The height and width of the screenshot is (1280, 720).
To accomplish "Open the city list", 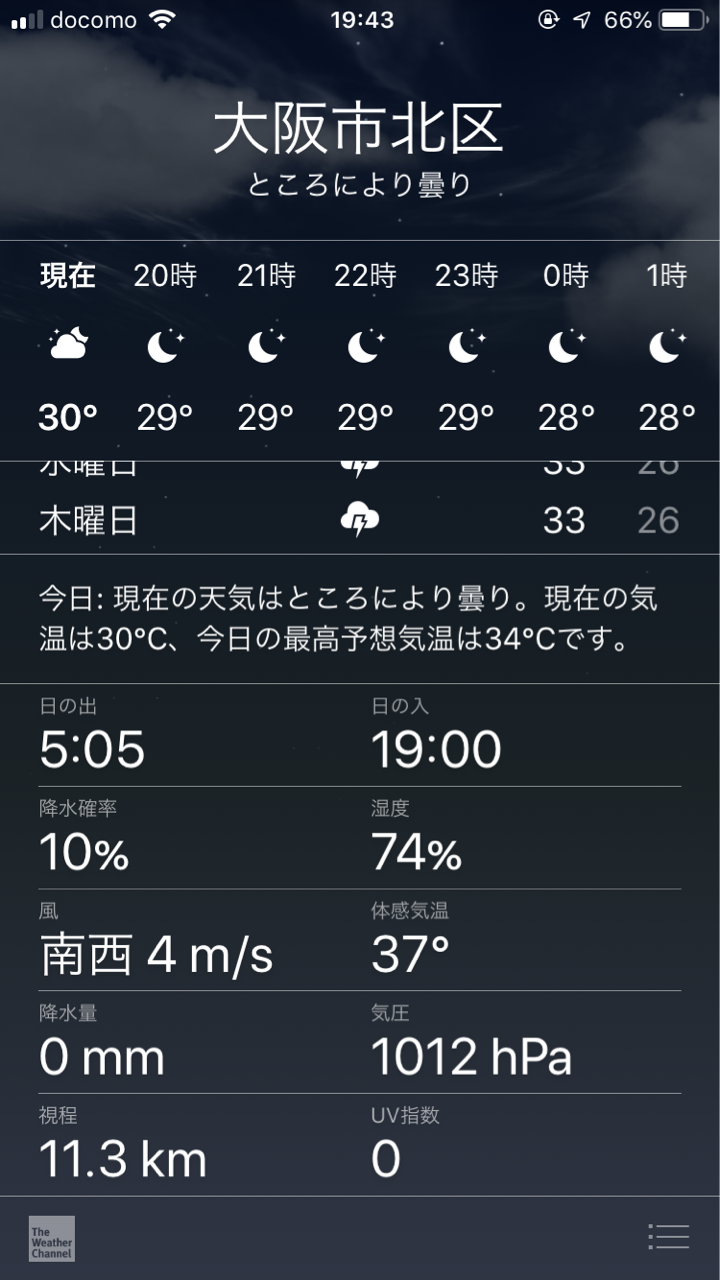I will point(668,1237).
